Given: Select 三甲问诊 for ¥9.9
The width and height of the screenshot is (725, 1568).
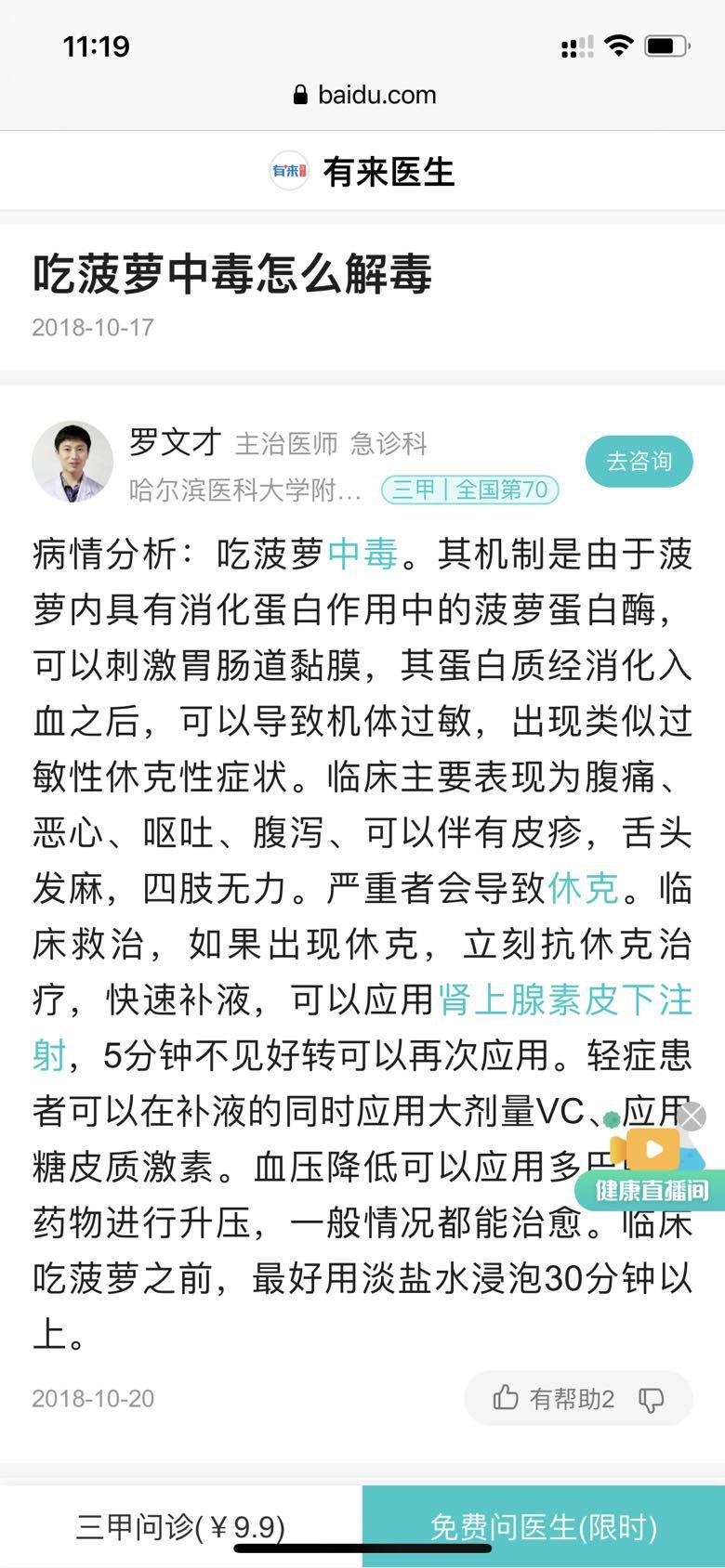Looking at the screenshot, I should tap(180, 1527).
